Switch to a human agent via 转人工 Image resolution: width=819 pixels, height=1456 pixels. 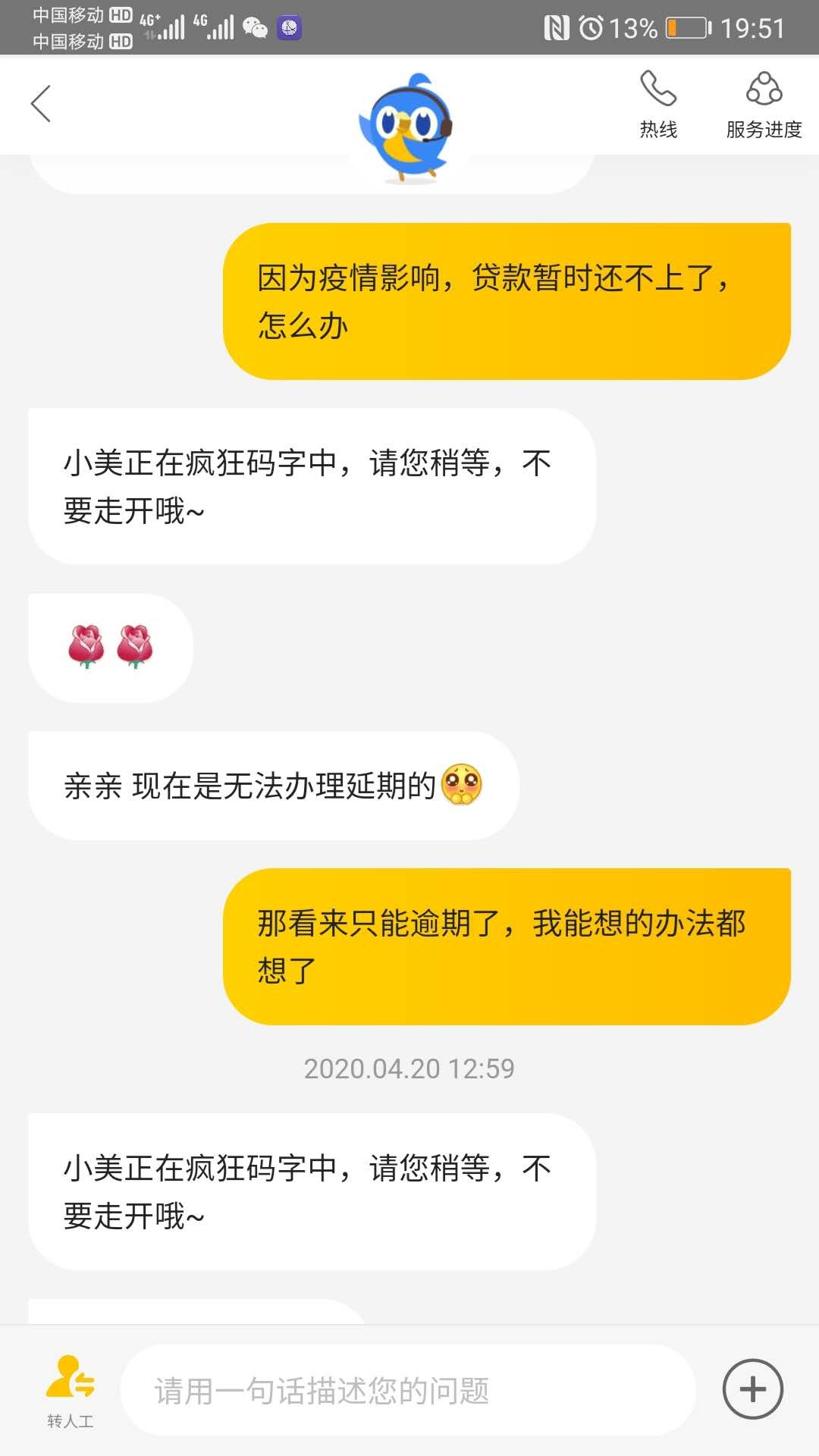[70, 1391]
